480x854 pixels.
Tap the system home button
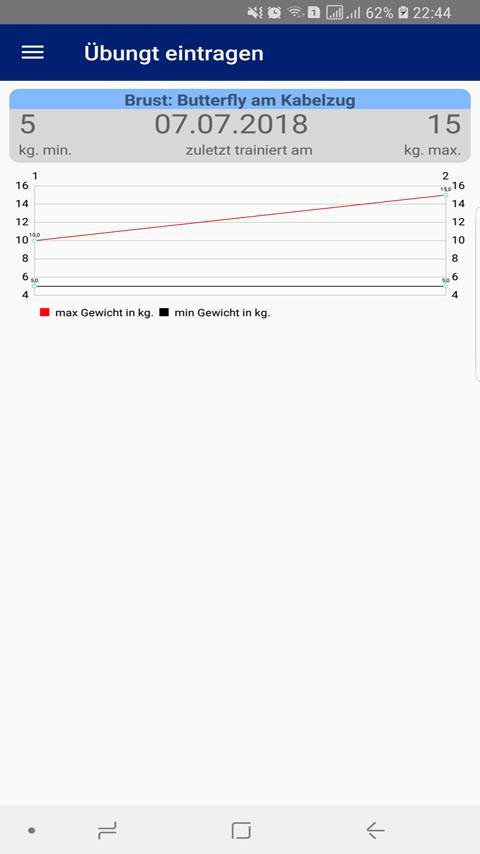click(241, 830)
